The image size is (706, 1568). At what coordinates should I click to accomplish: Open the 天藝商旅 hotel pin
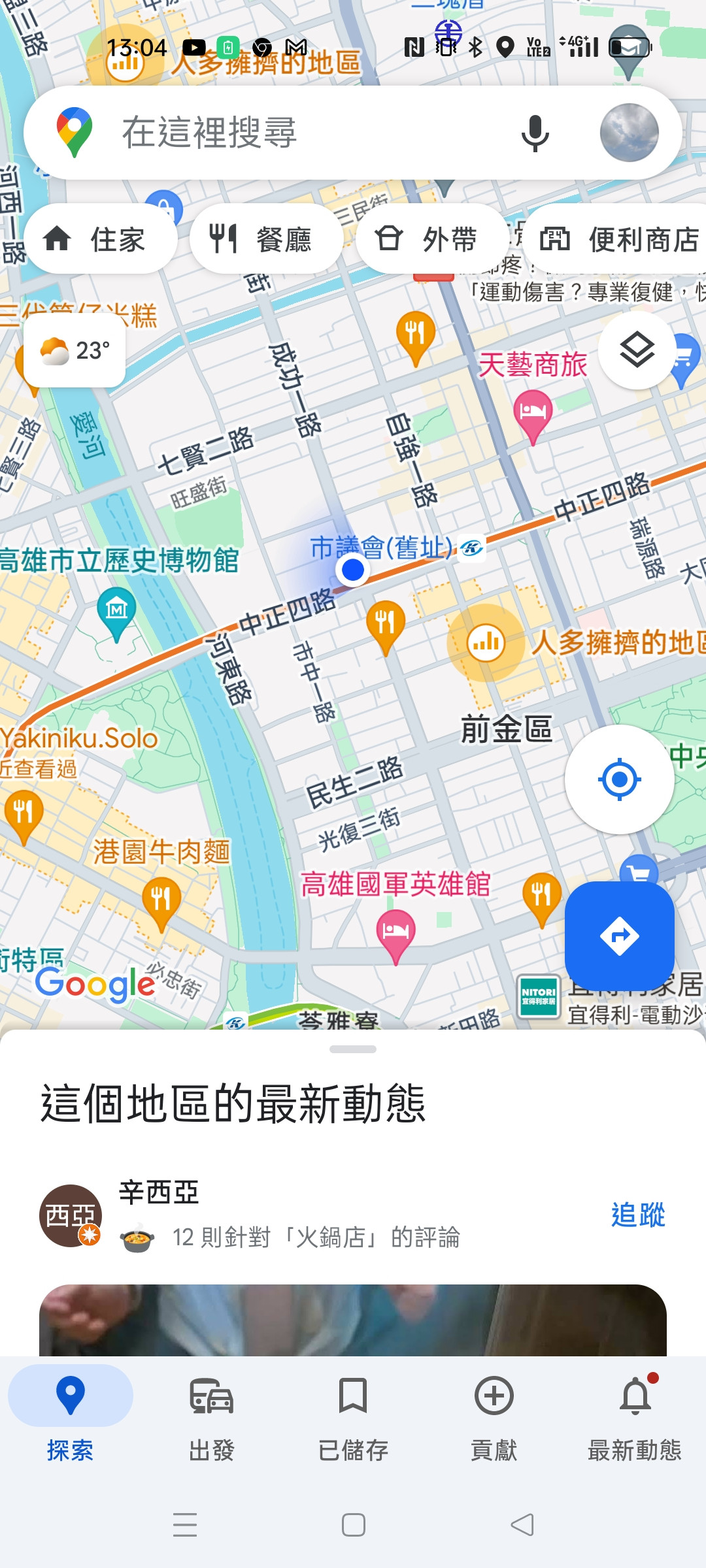(x=533, y=413)
